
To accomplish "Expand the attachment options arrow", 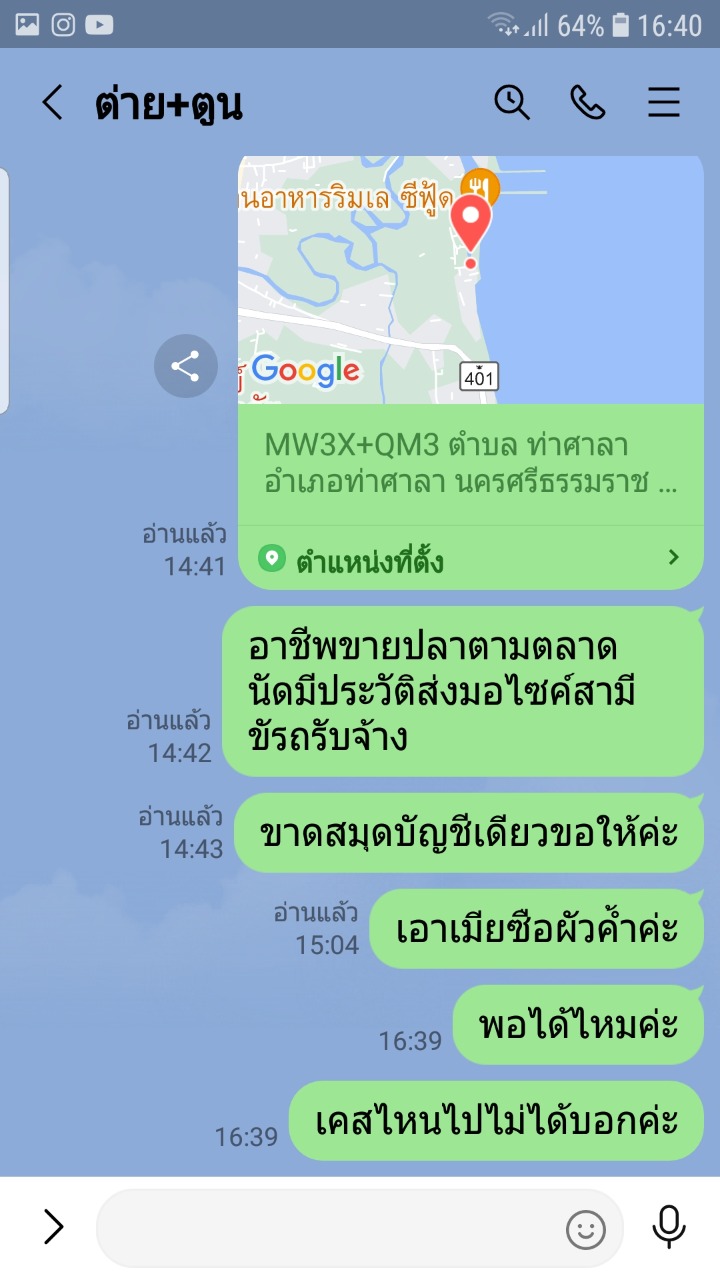I will click(x=52, y=1227).
